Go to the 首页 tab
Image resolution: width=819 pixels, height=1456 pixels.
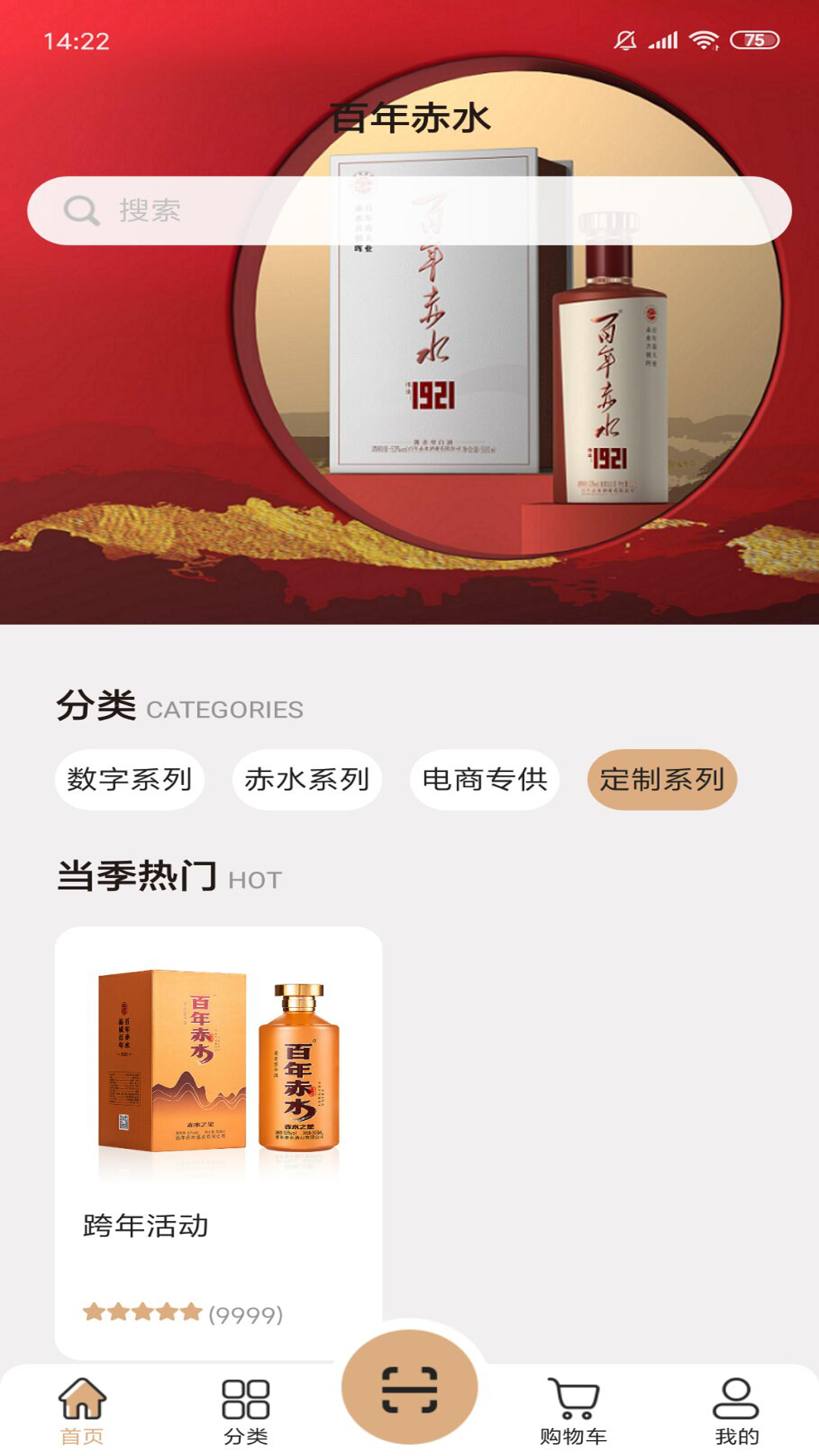(x=82, y=1410)
